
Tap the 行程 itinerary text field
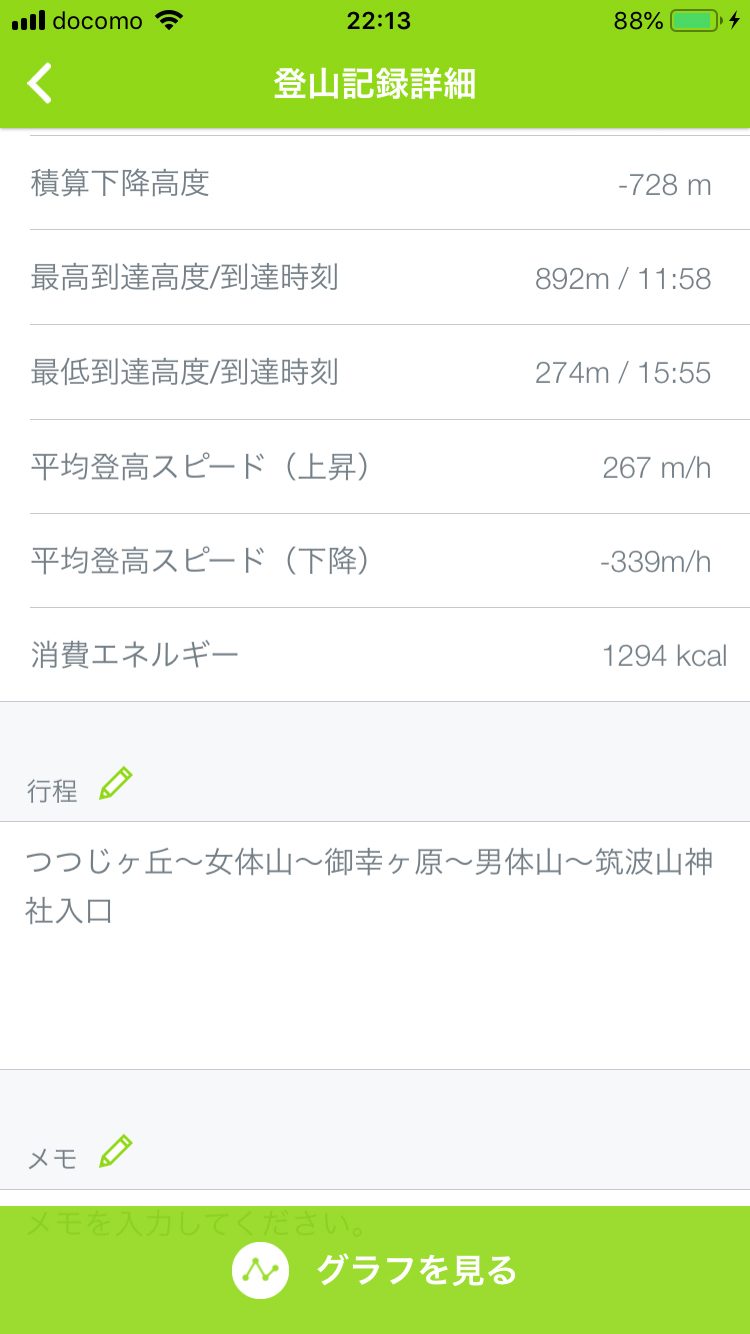375,946
